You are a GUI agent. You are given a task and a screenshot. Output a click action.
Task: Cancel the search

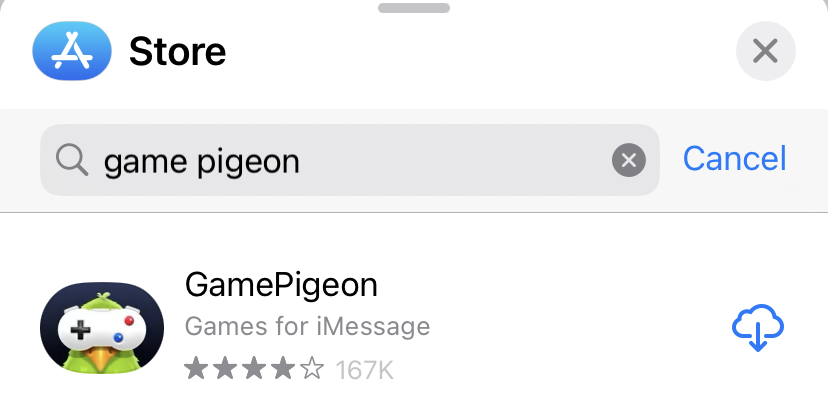(734, 158)
